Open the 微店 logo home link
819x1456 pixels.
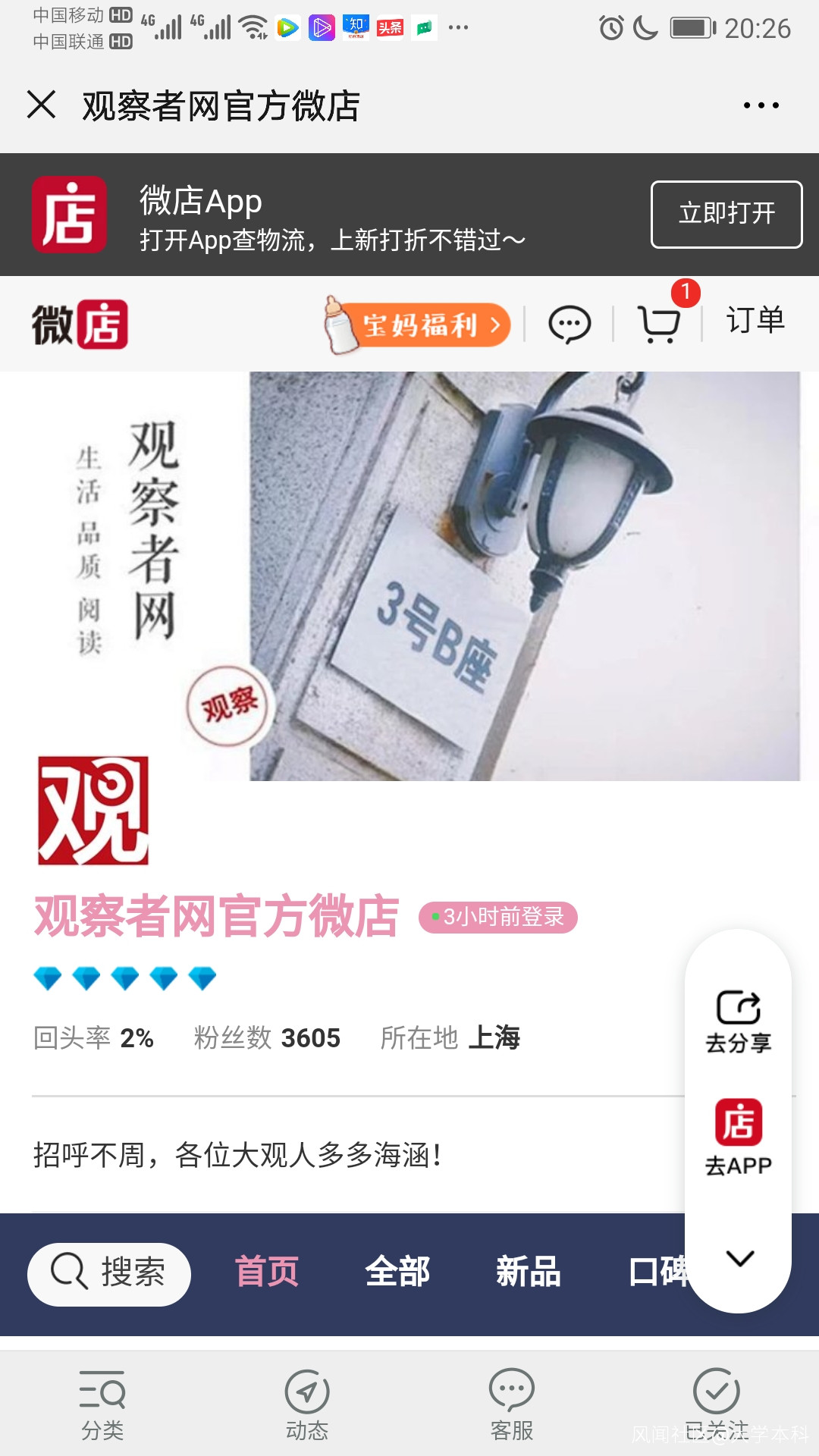coord(80,325)
